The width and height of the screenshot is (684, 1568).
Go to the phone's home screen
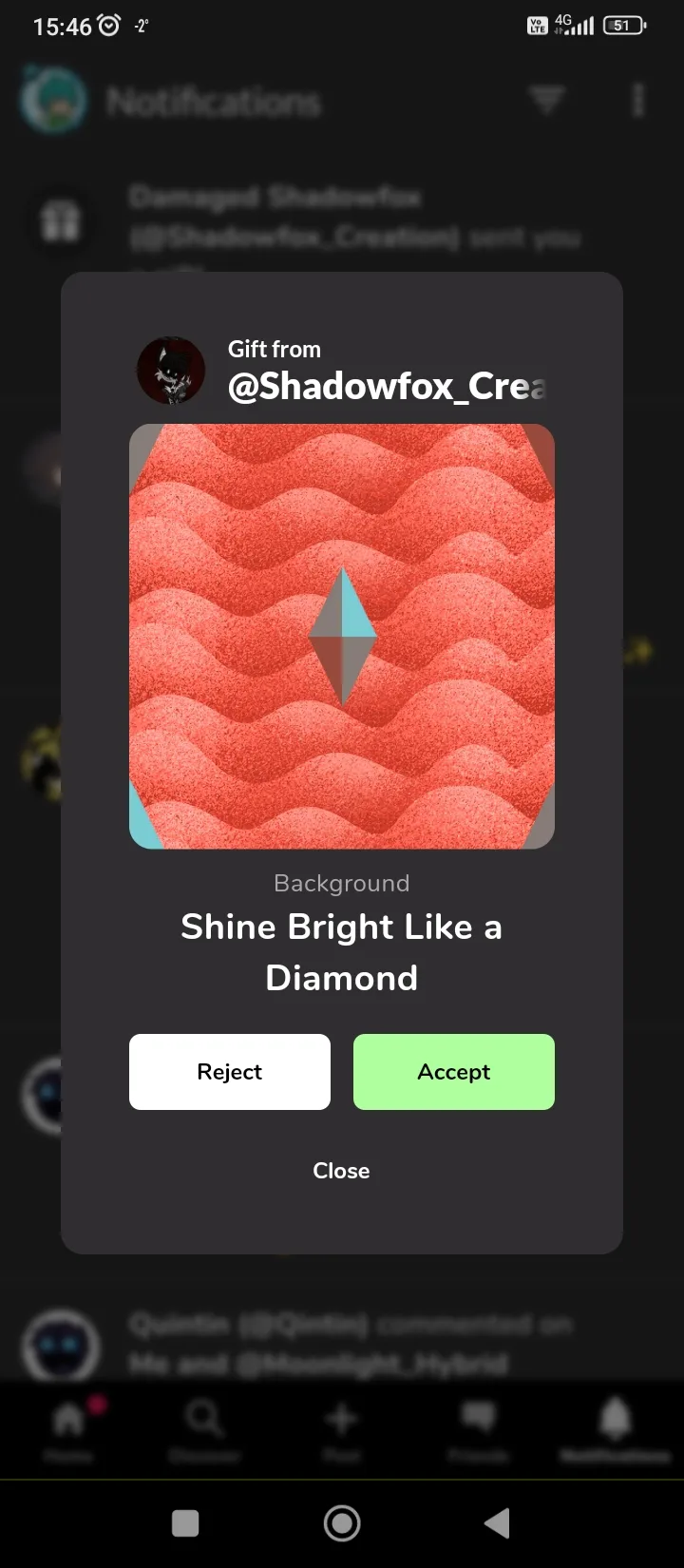tap(342, 1523)
